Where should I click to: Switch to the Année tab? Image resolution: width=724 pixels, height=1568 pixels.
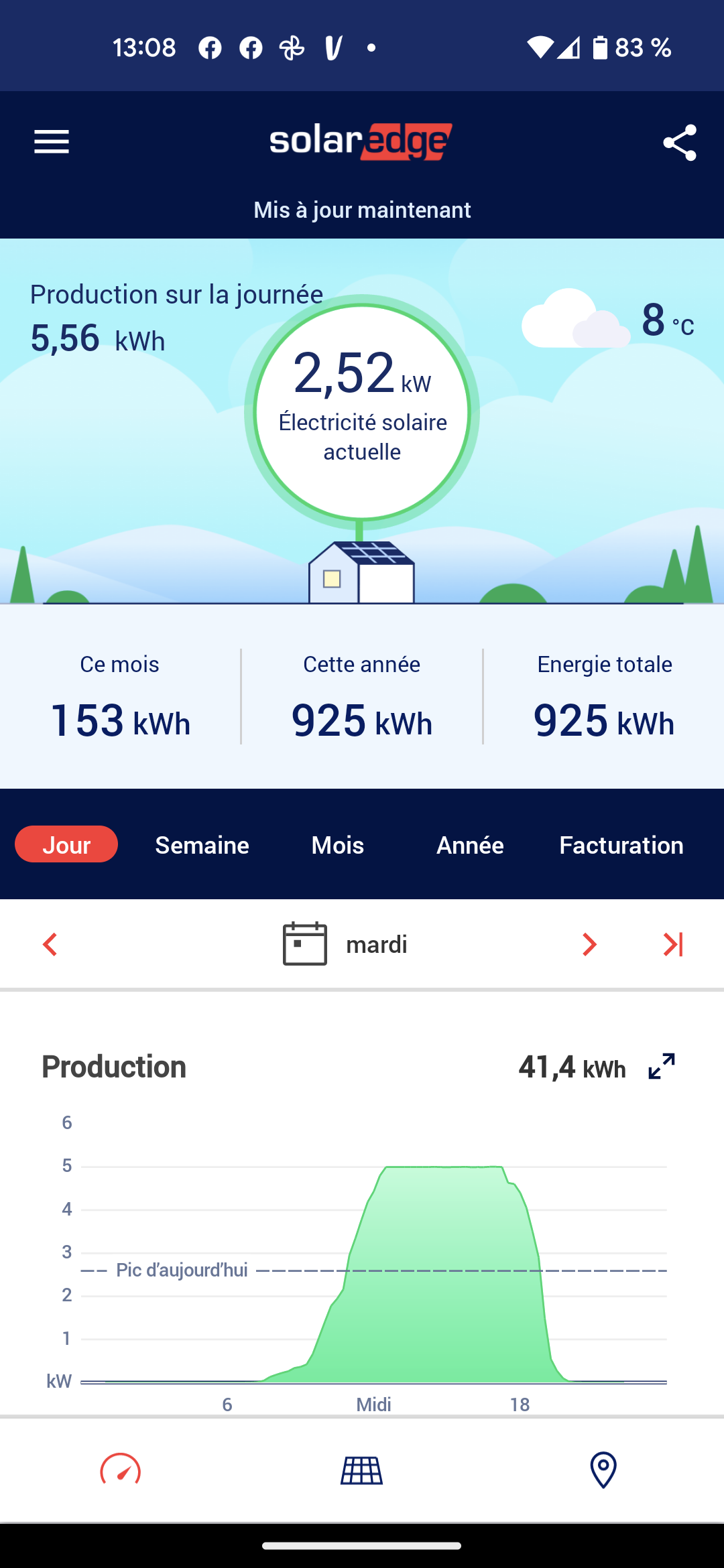coord(470,845)
